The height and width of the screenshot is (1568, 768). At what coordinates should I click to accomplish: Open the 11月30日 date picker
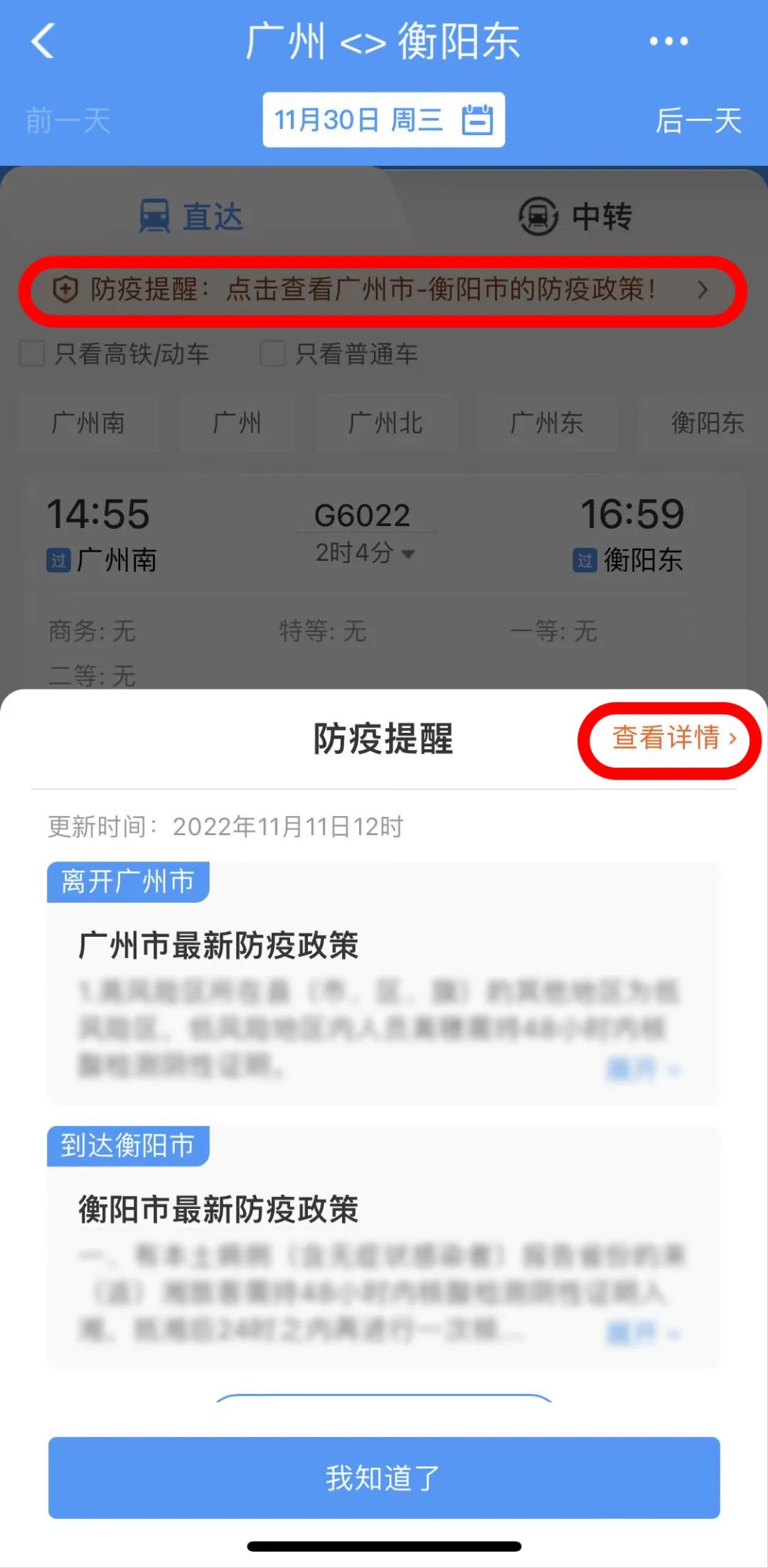coord(383,120)
